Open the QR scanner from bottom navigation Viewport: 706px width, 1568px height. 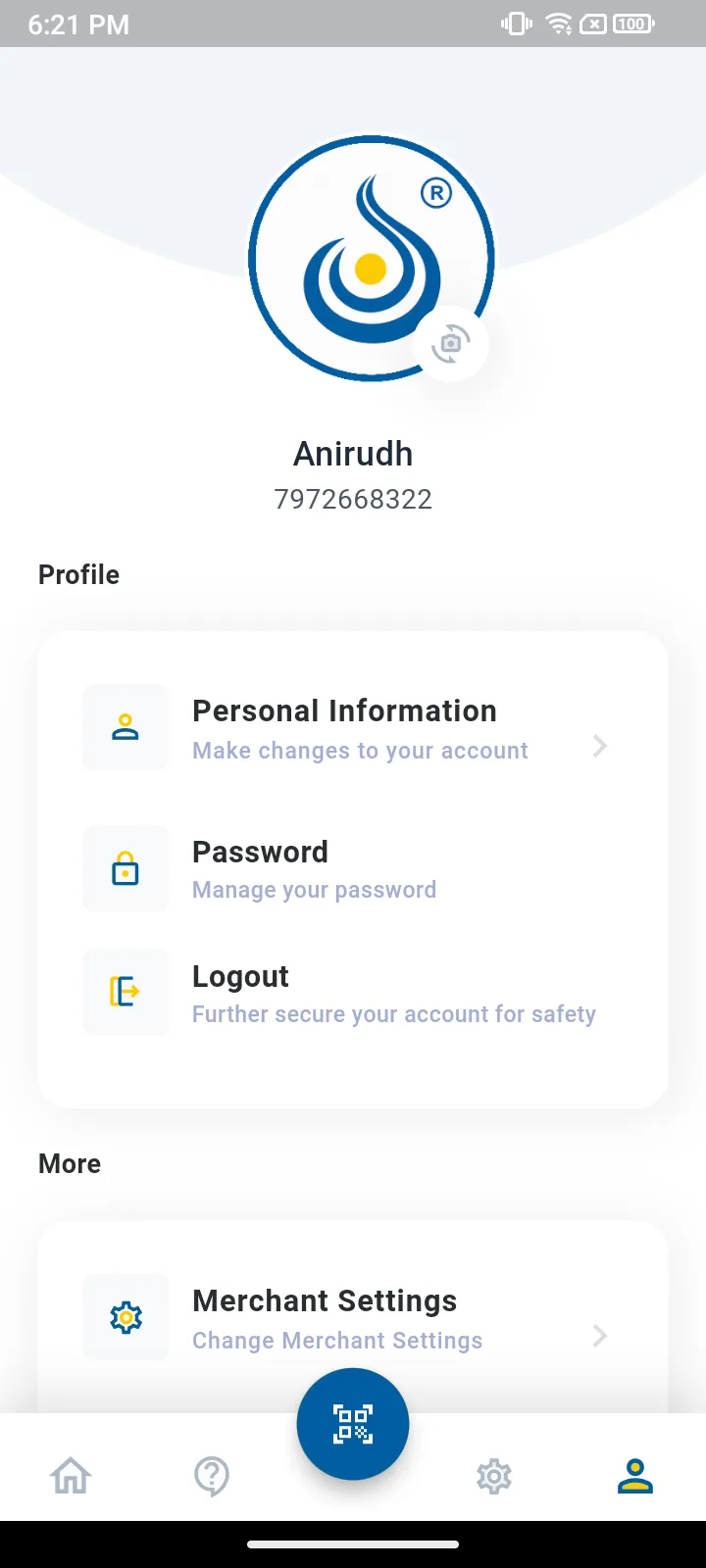click(352, 1423)
